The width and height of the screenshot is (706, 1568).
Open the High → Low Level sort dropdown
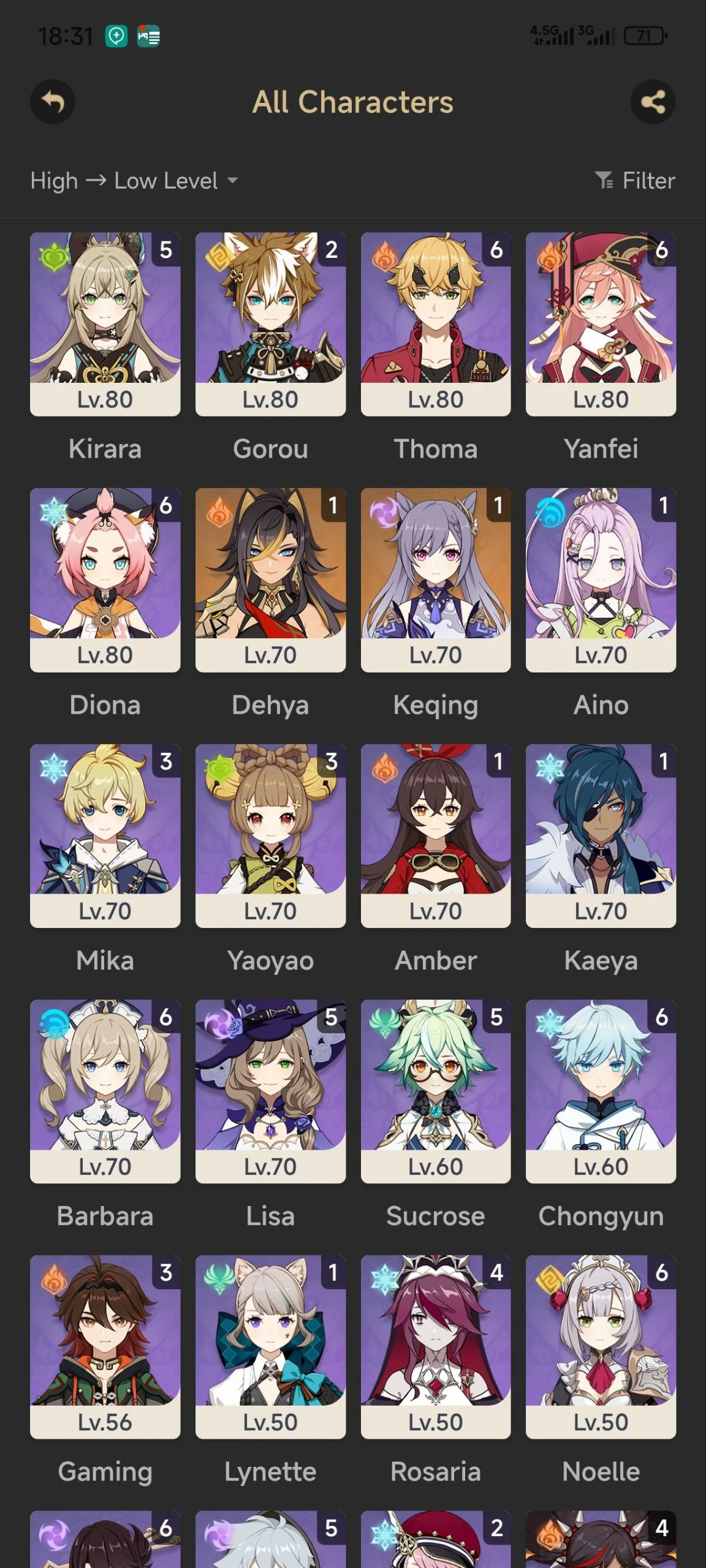click(134, 181)
